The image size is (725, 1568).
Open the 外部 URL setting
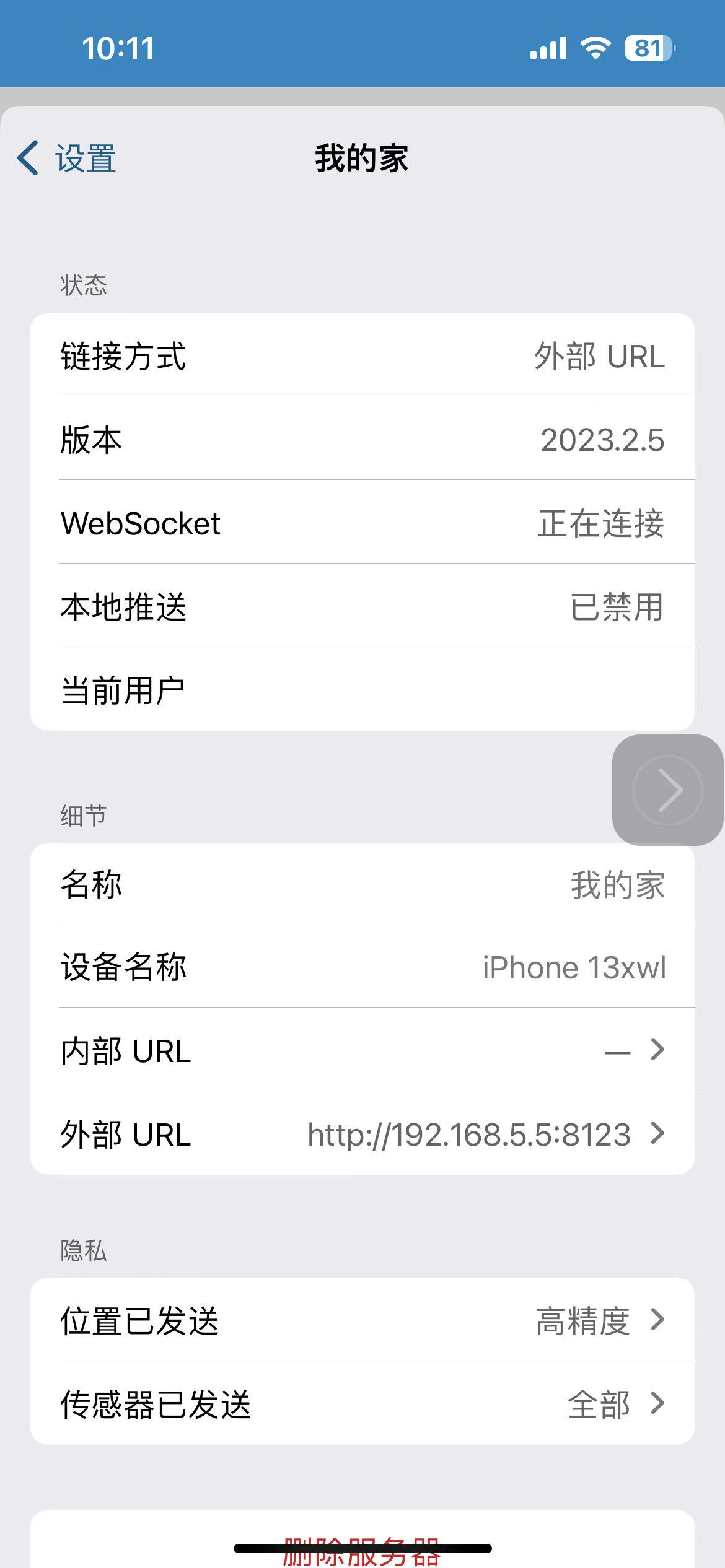point(362,1133)
